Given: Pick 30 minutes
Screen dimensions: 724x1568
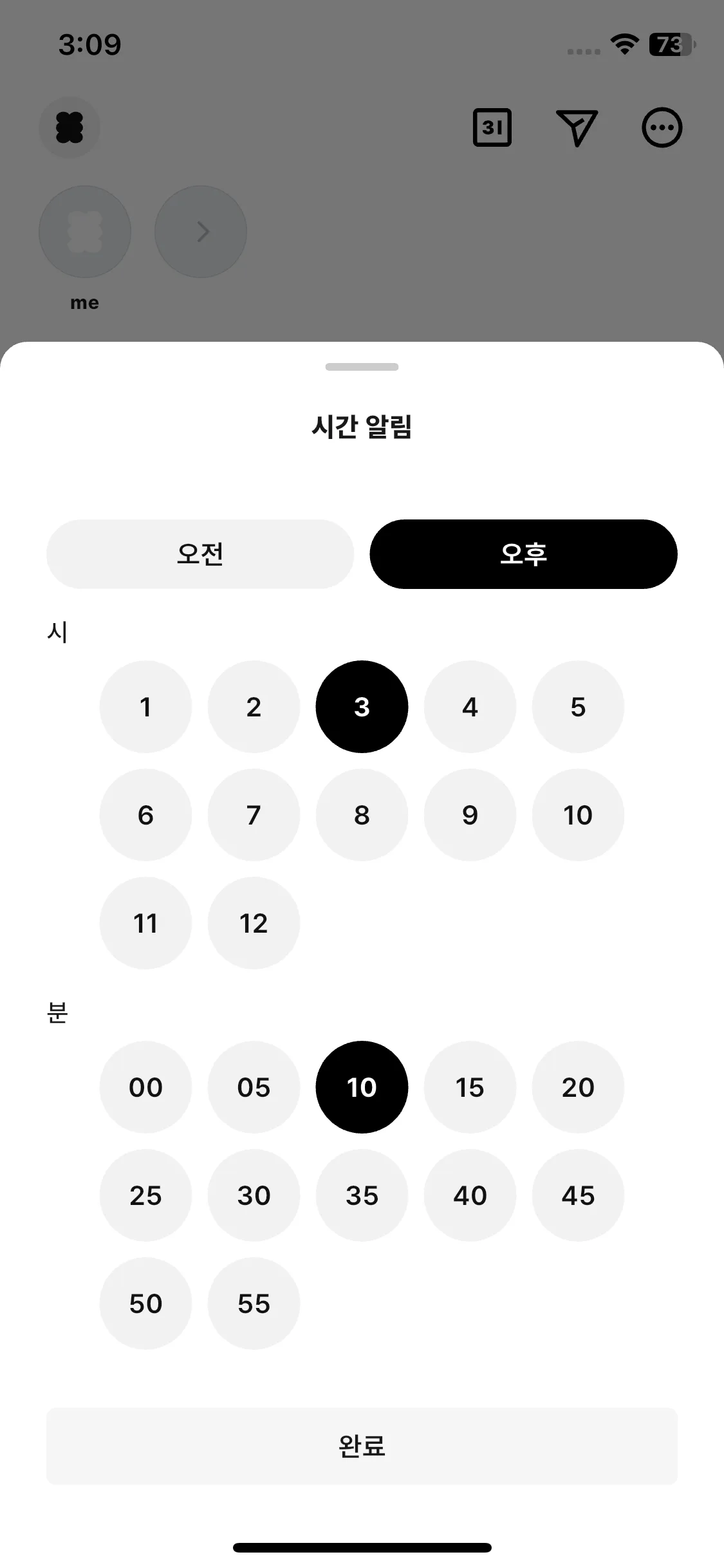Looking at the screenshot, I should (254, 1195).
